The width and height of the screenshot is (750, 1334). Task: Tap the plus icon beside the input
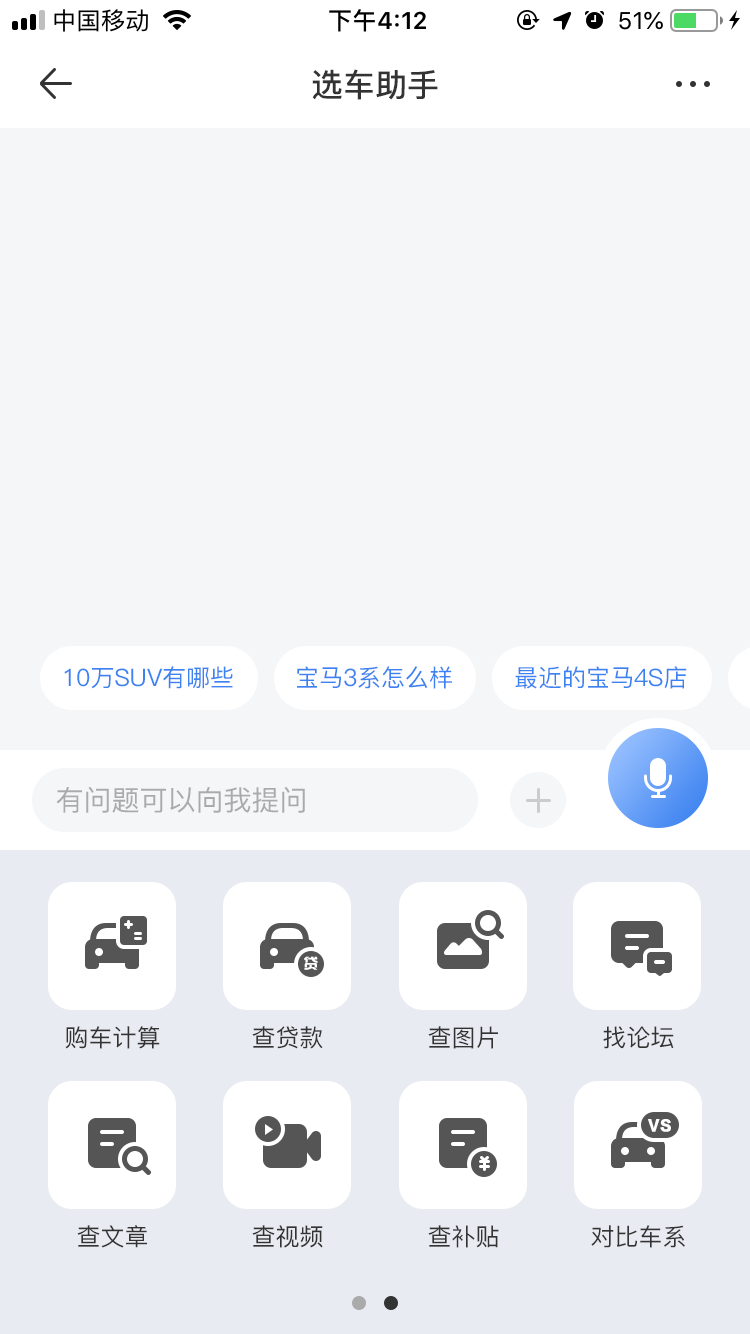(538, 800)
